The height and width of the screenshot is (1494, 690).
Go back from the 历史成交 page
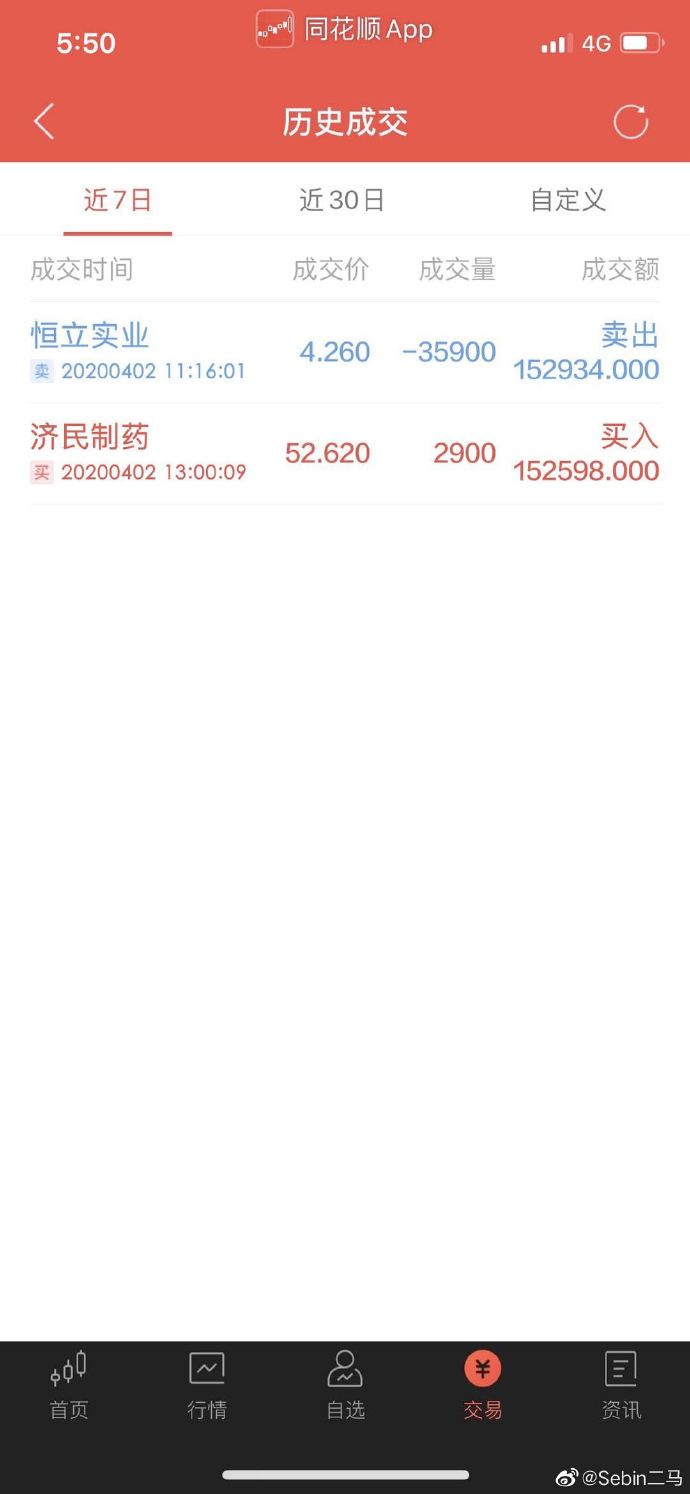[x=44, y=122]
